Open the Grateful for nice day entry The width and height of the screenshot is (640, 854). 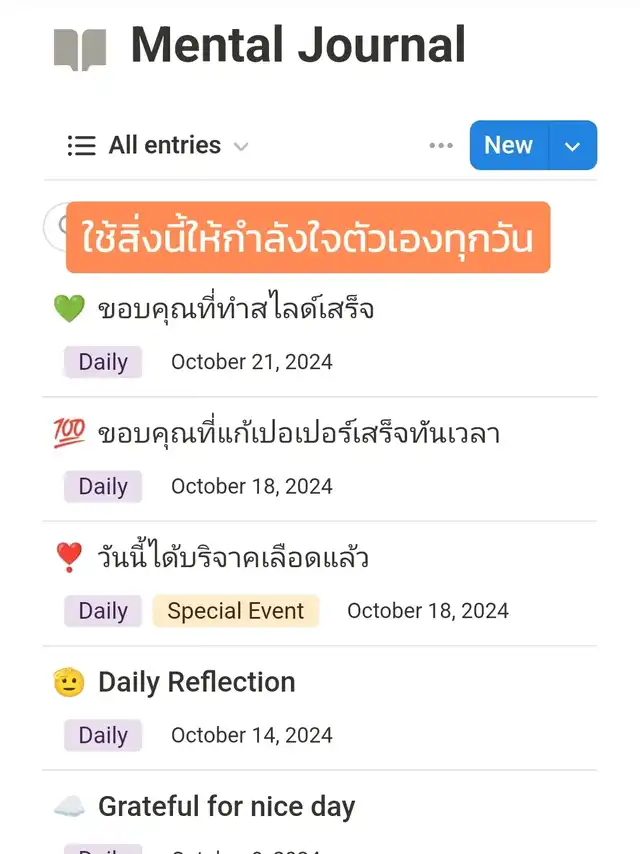226,806
